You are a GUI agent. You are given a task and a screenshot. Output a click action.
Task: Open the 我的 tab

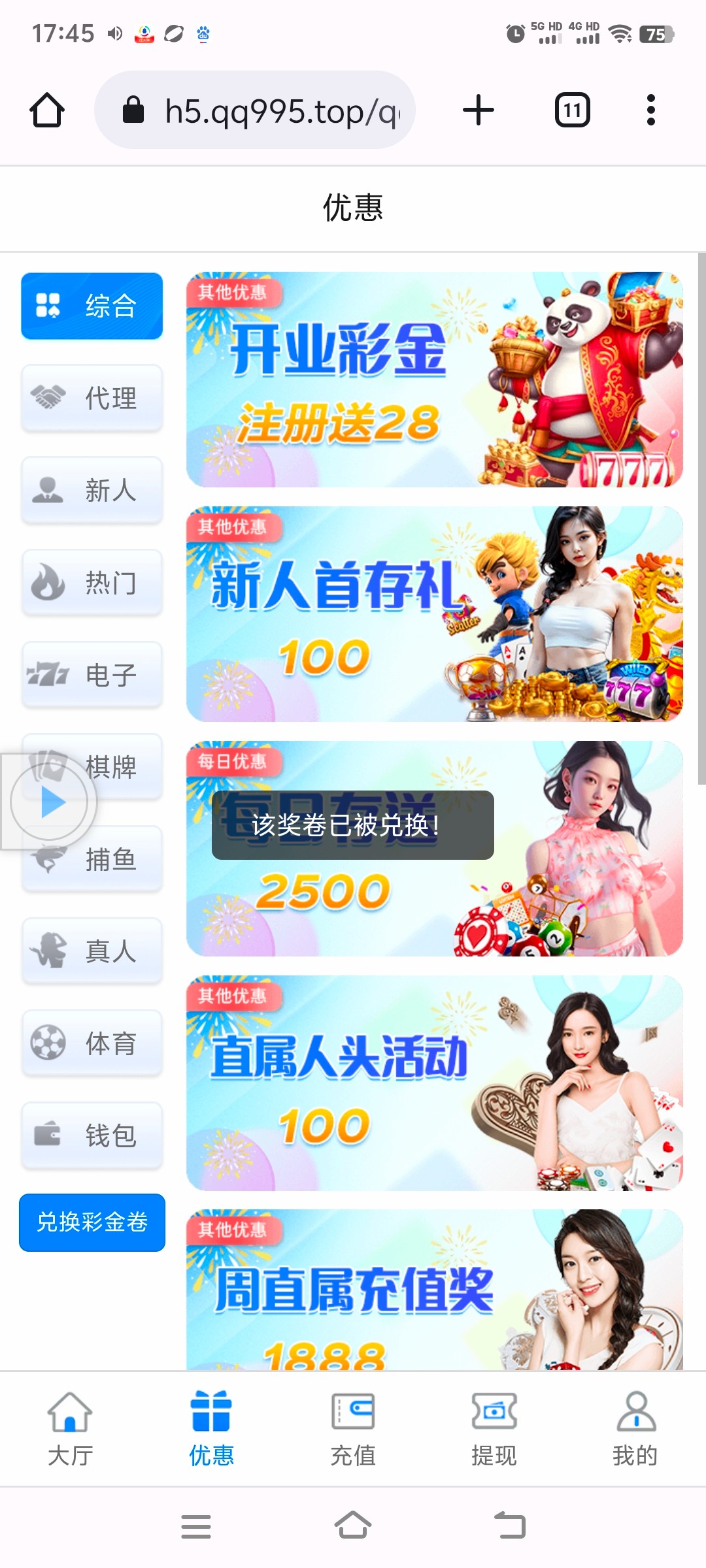tap(635, 1428)
